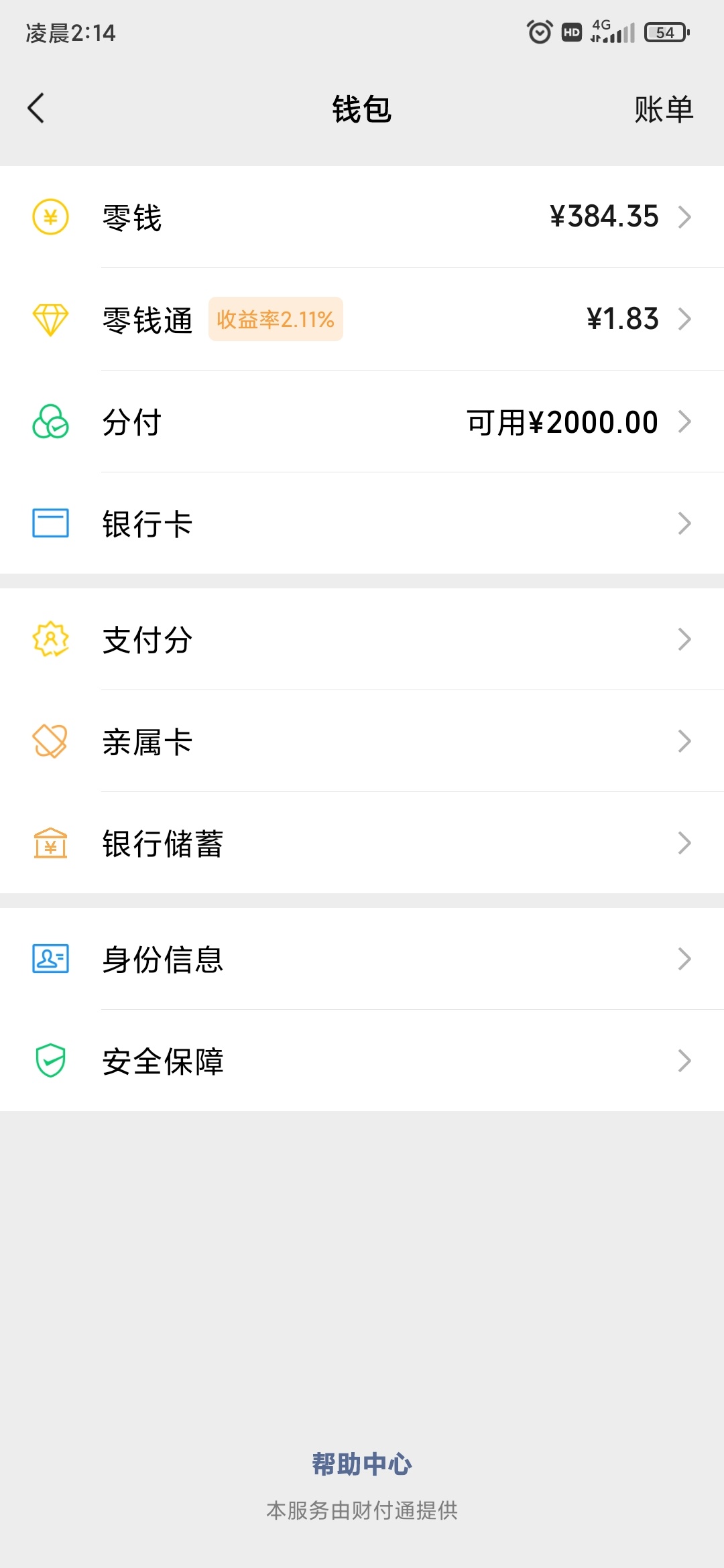Open 身份信息 identity info
This screenshot has width=724, height=1568.
(x=362, y=959)
